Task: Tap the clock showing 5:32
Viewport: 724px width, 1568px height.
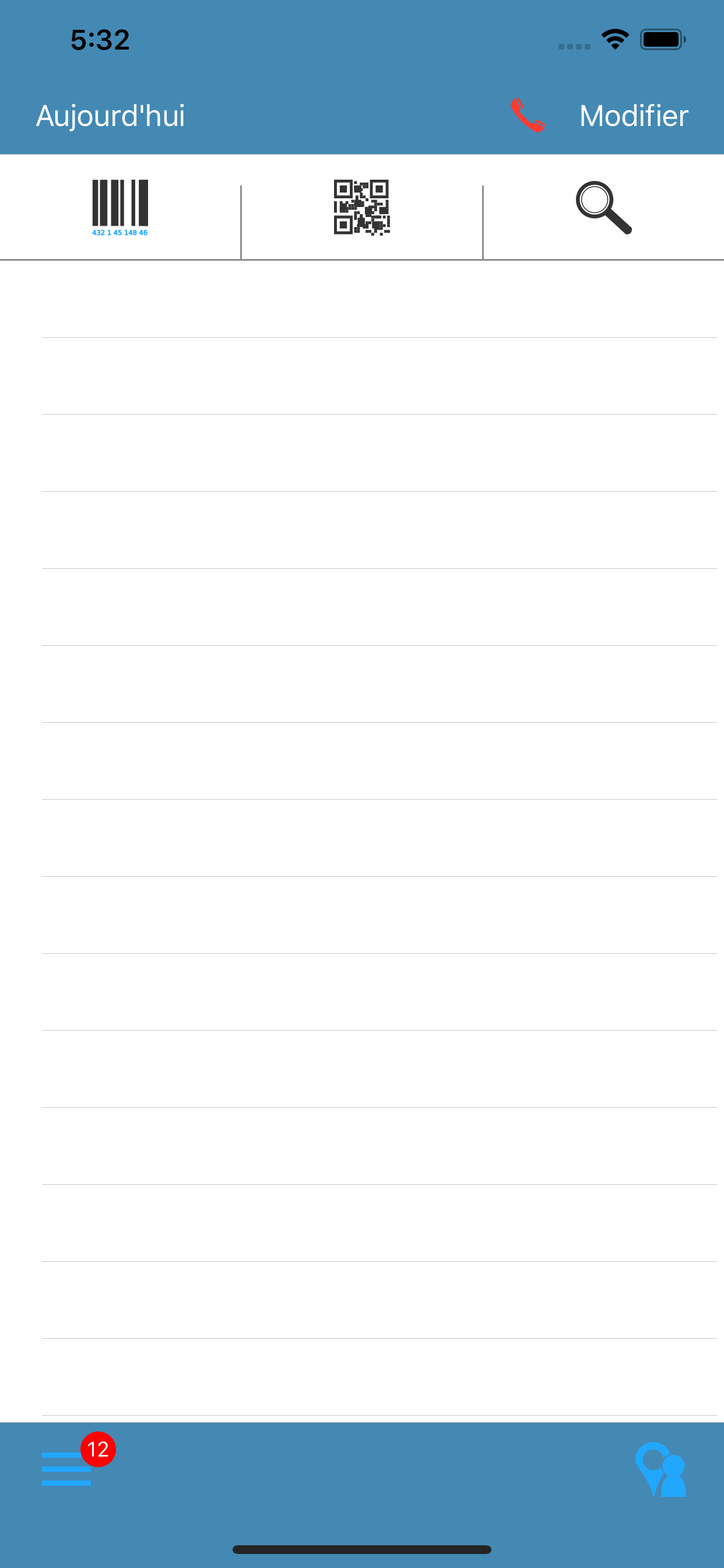Action: click(100, 40)
